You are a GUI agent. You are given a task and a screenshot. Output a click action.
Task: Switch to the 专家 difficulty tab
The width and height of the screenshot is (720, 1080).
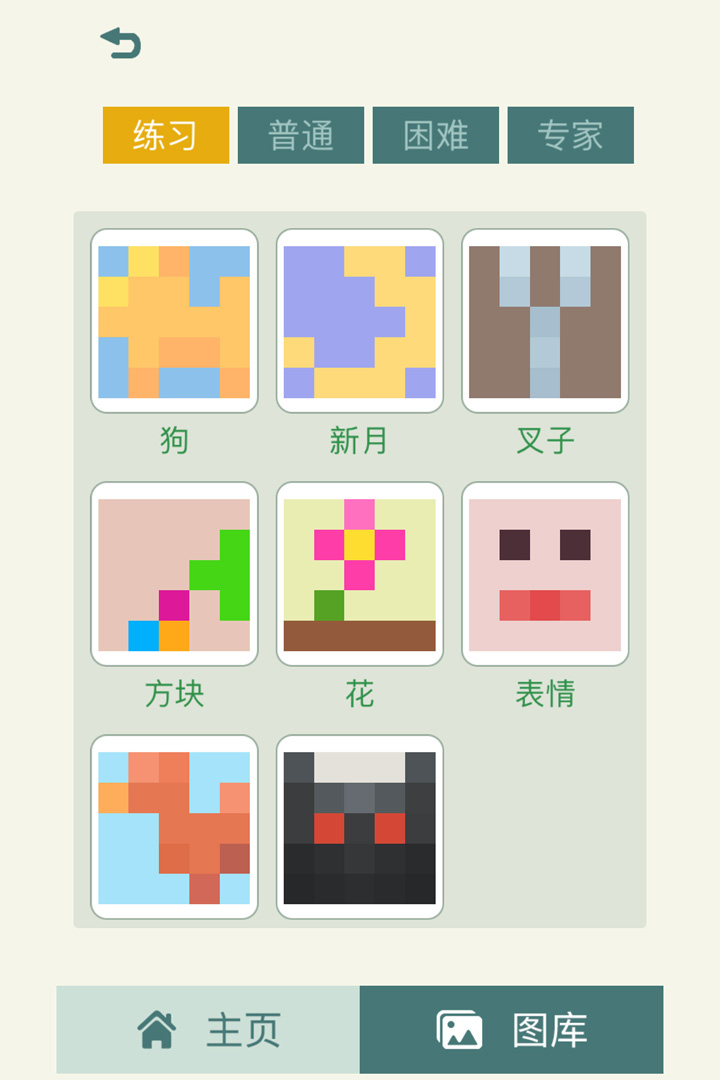point(571,134)
